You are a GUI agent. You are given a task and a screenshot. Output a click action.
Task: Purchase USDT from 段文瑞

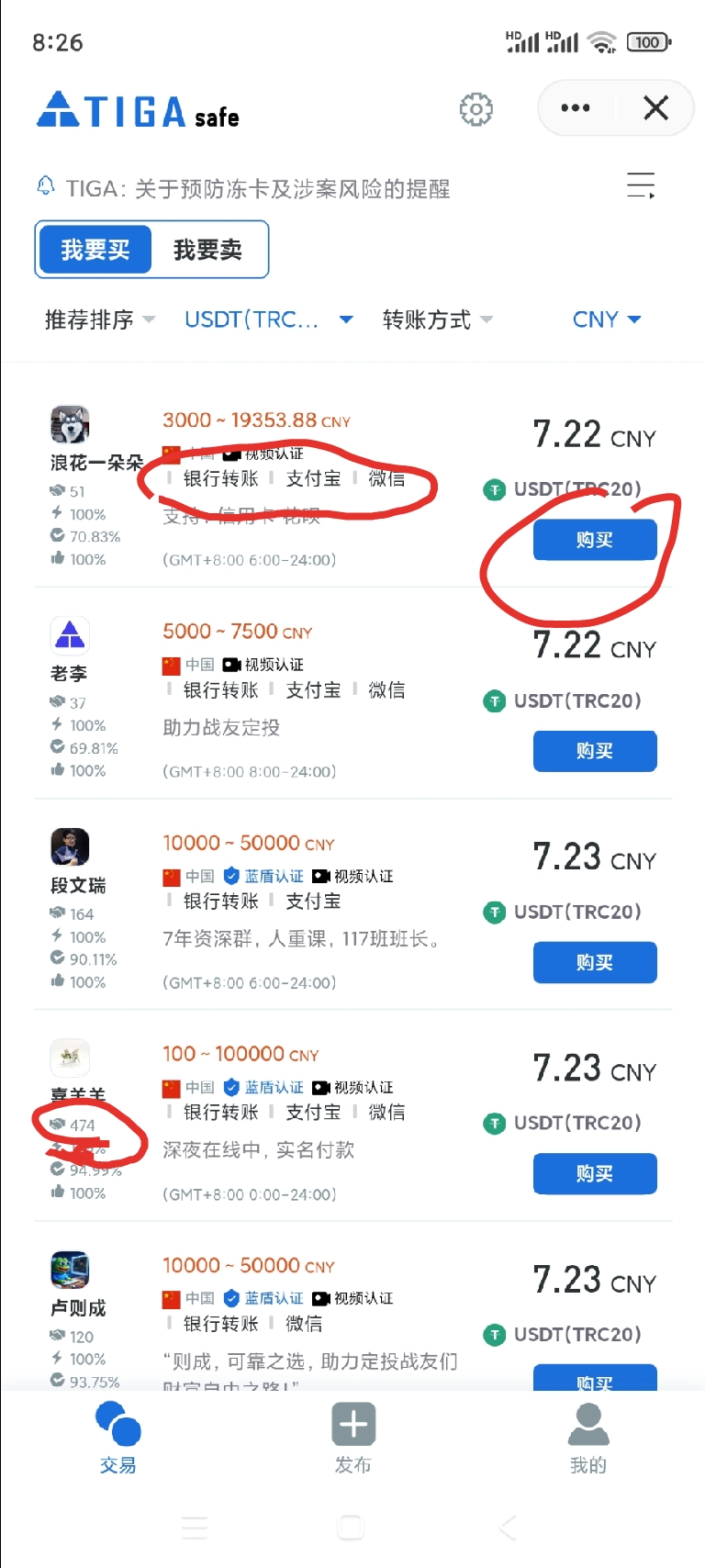pos(595,962)
